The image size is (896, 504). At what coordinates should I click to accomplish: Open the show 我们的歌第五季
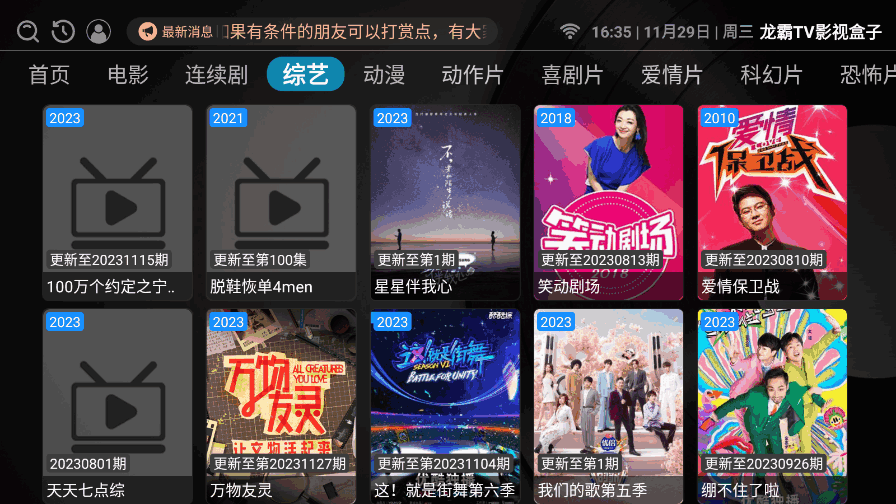pyautogui.click(x=608, y=404)
